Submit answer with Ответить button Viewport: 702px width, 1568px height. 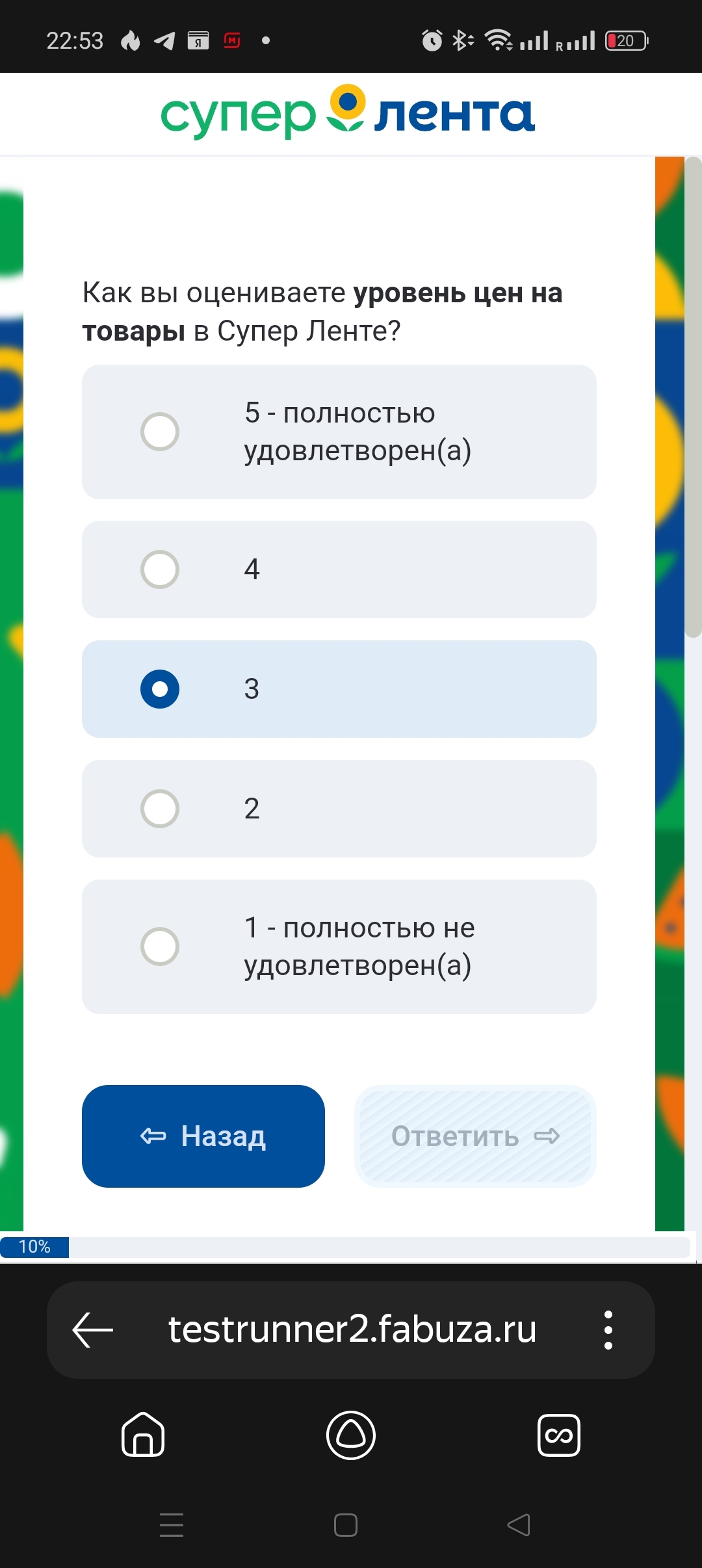[475, 1136]
